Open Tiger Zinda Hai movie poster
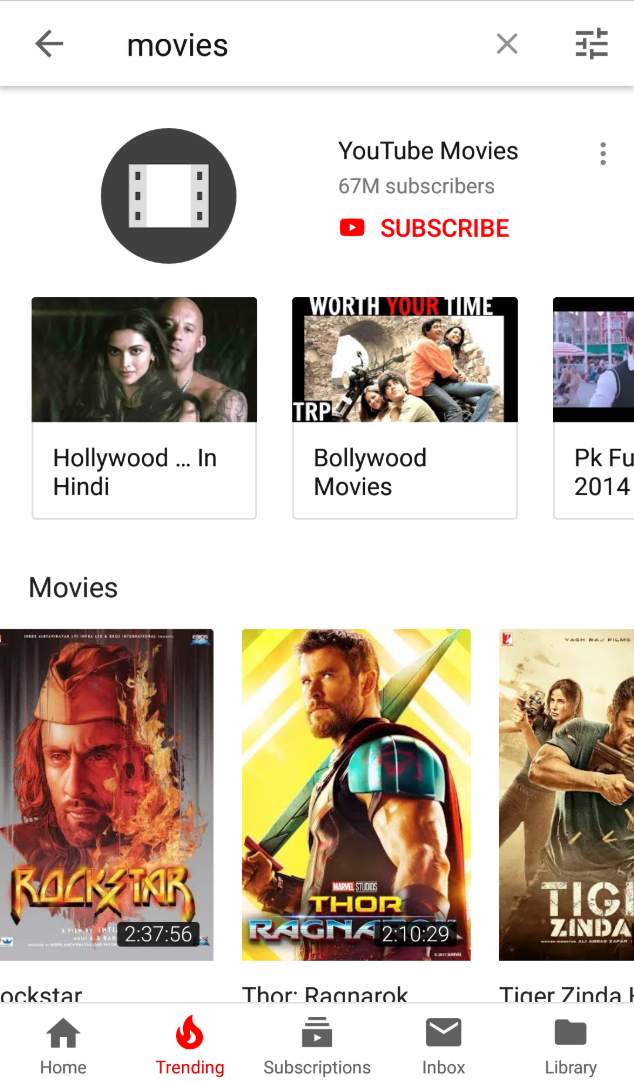Screen dimensions: 634x1083 pyautogui.click(x=567, y=794)
